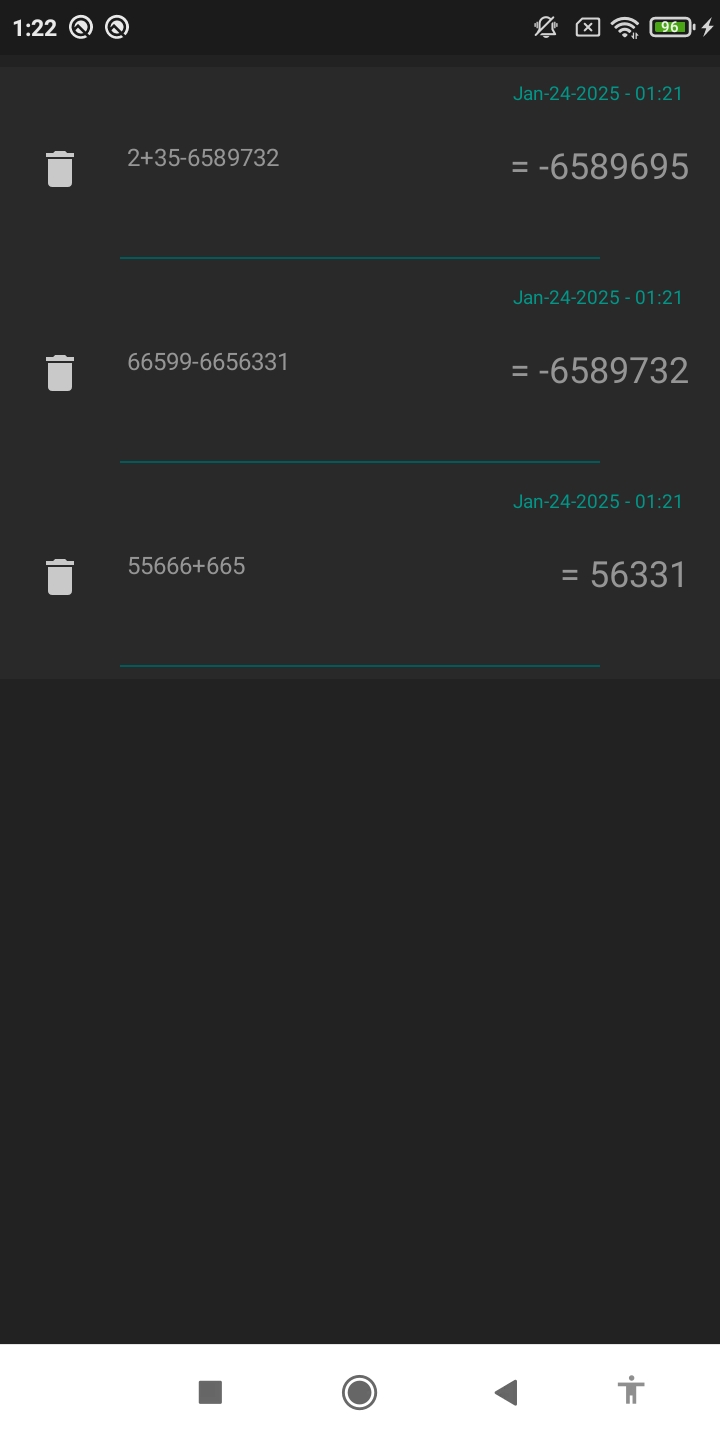720x1440 pixels.
Task: Delete the 55666+665 history entry
Action: (60, 576)
